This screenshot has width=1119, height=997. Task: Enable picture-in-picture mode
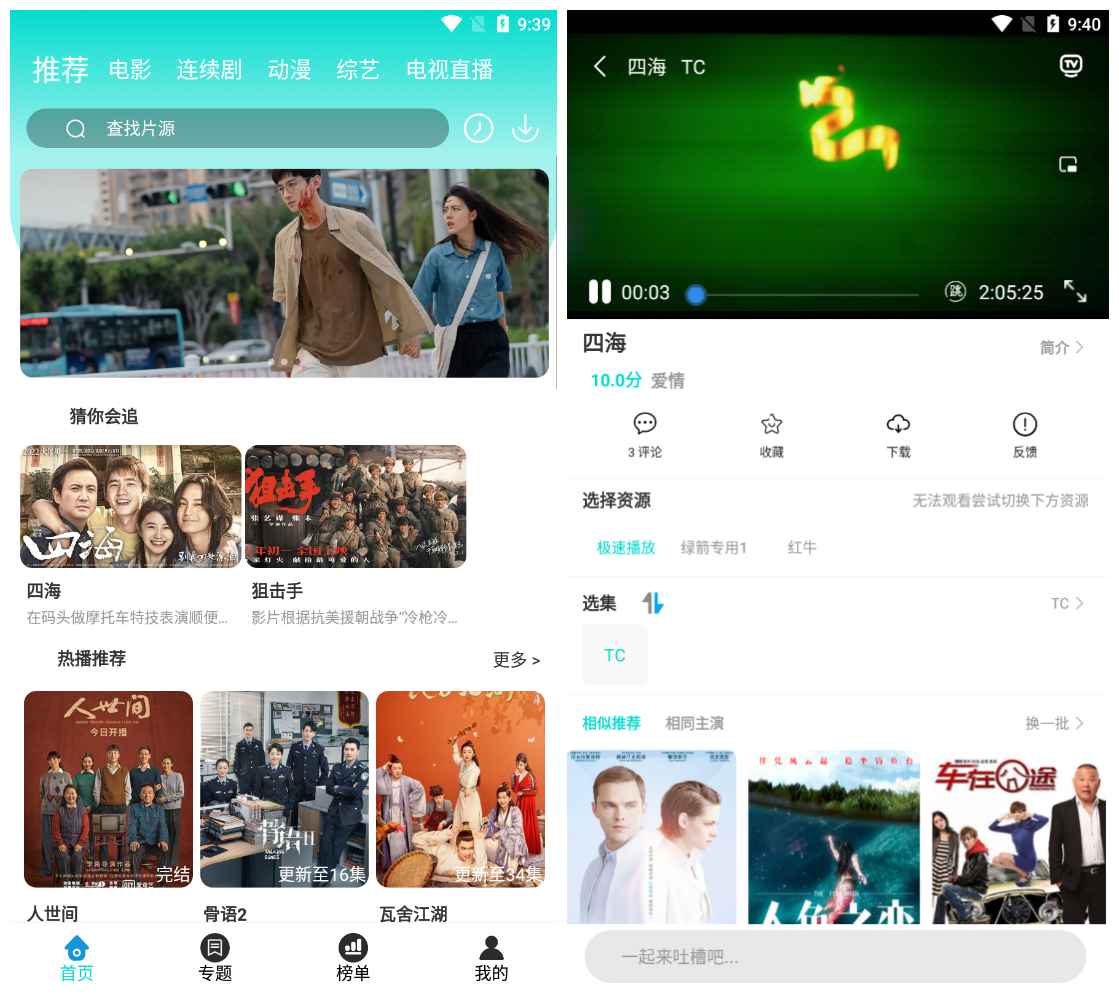point(1069,164)
